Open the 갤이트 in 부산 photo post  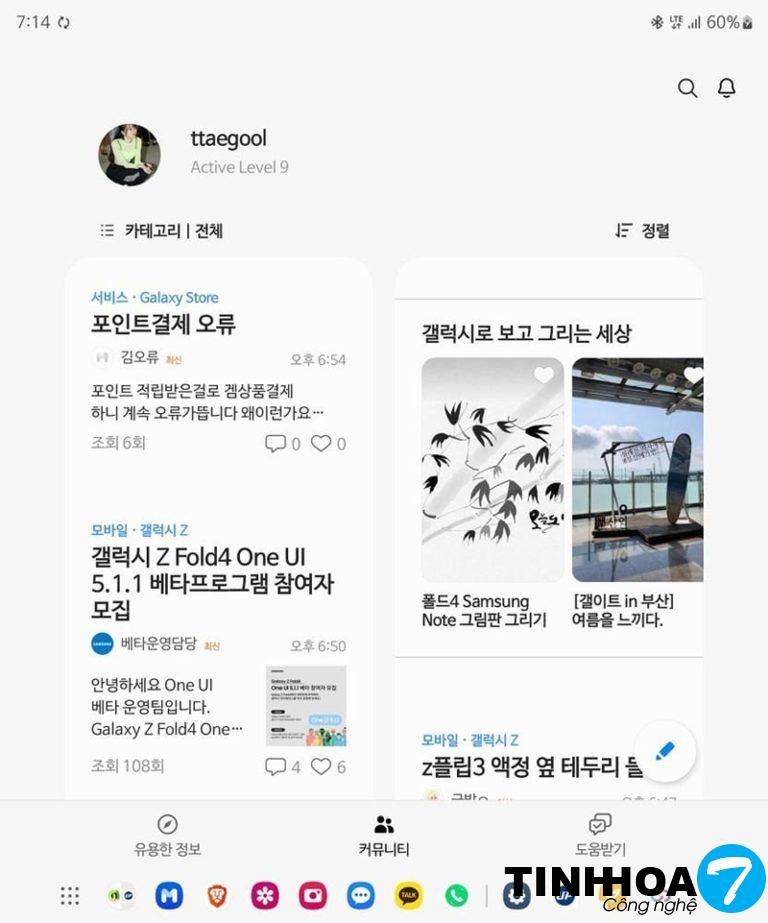click(x=637, y=470)
